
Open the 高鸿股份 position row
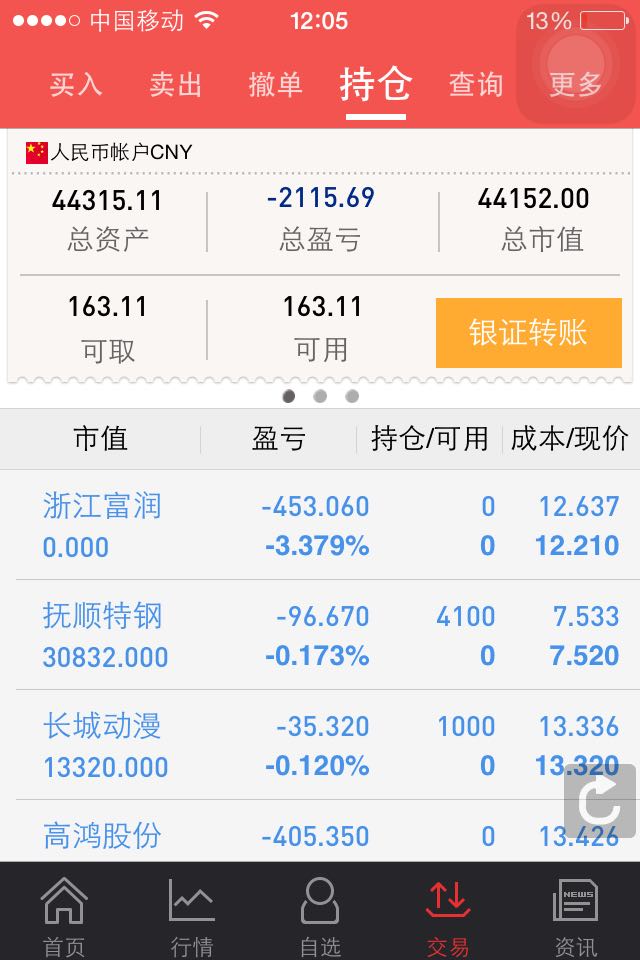pos(300,835)
